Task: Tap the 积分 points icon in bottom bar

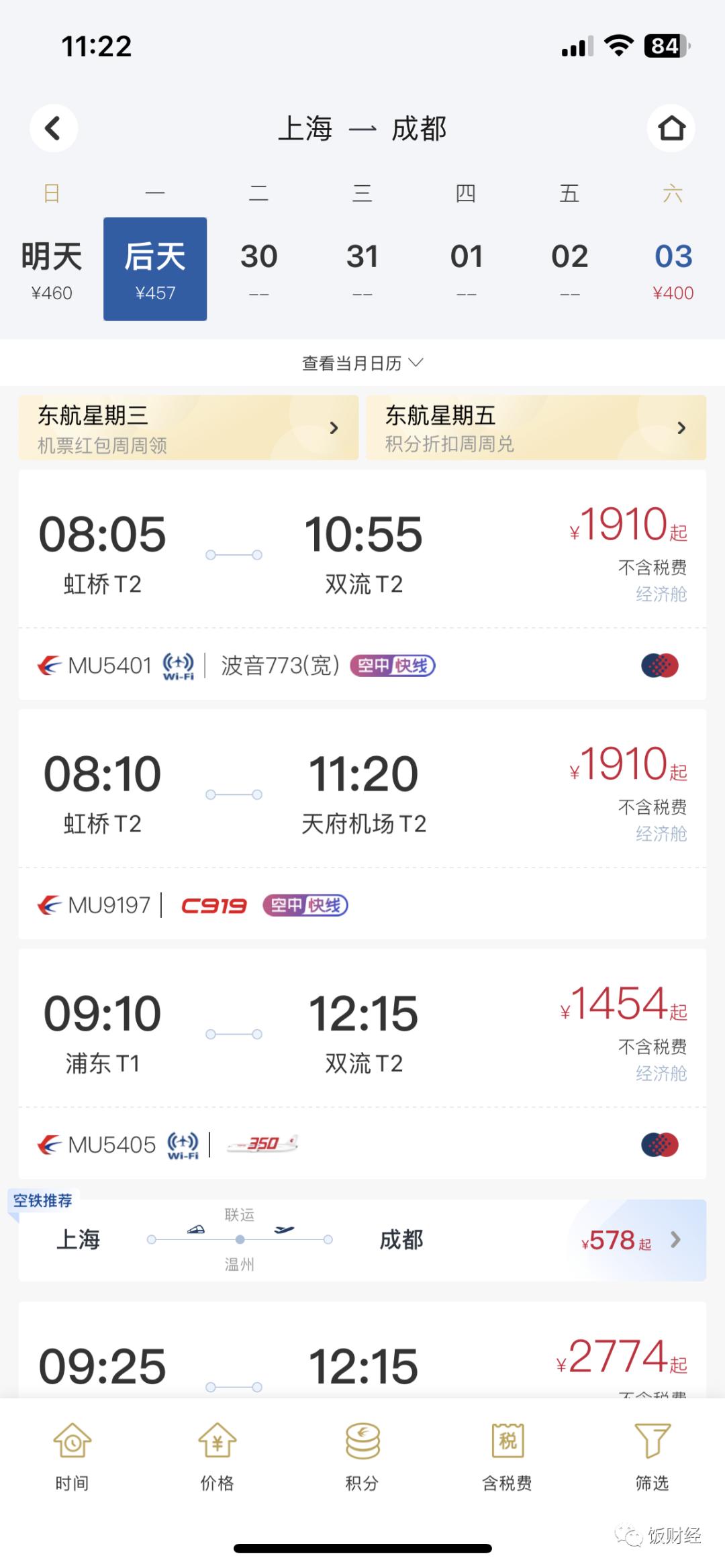Action: tap(362, 1457)
